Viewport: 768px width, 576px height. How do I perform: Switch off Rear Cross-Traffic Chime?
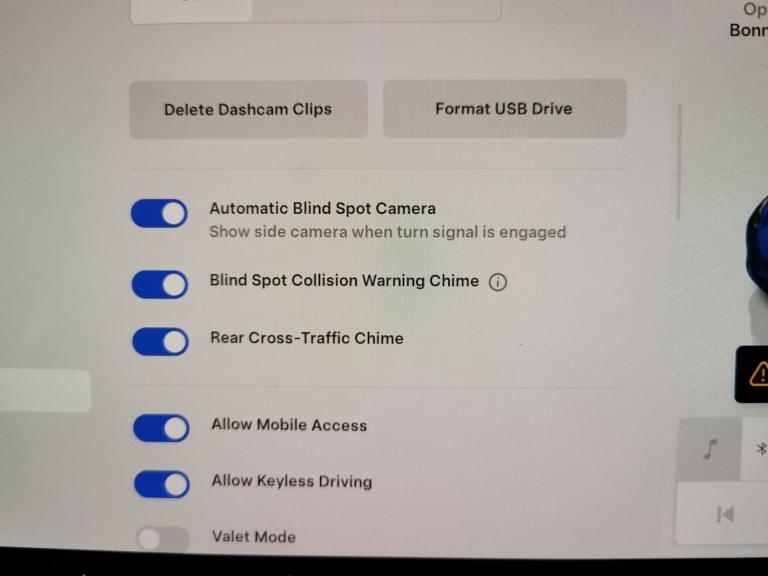coord(160,342)
